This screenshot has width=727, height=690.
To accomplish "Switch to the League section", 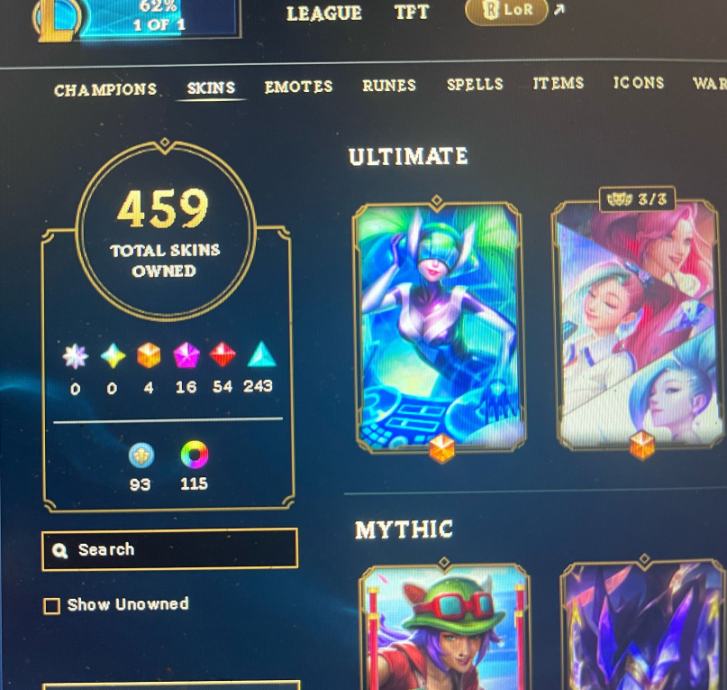I will pos(324,14).
